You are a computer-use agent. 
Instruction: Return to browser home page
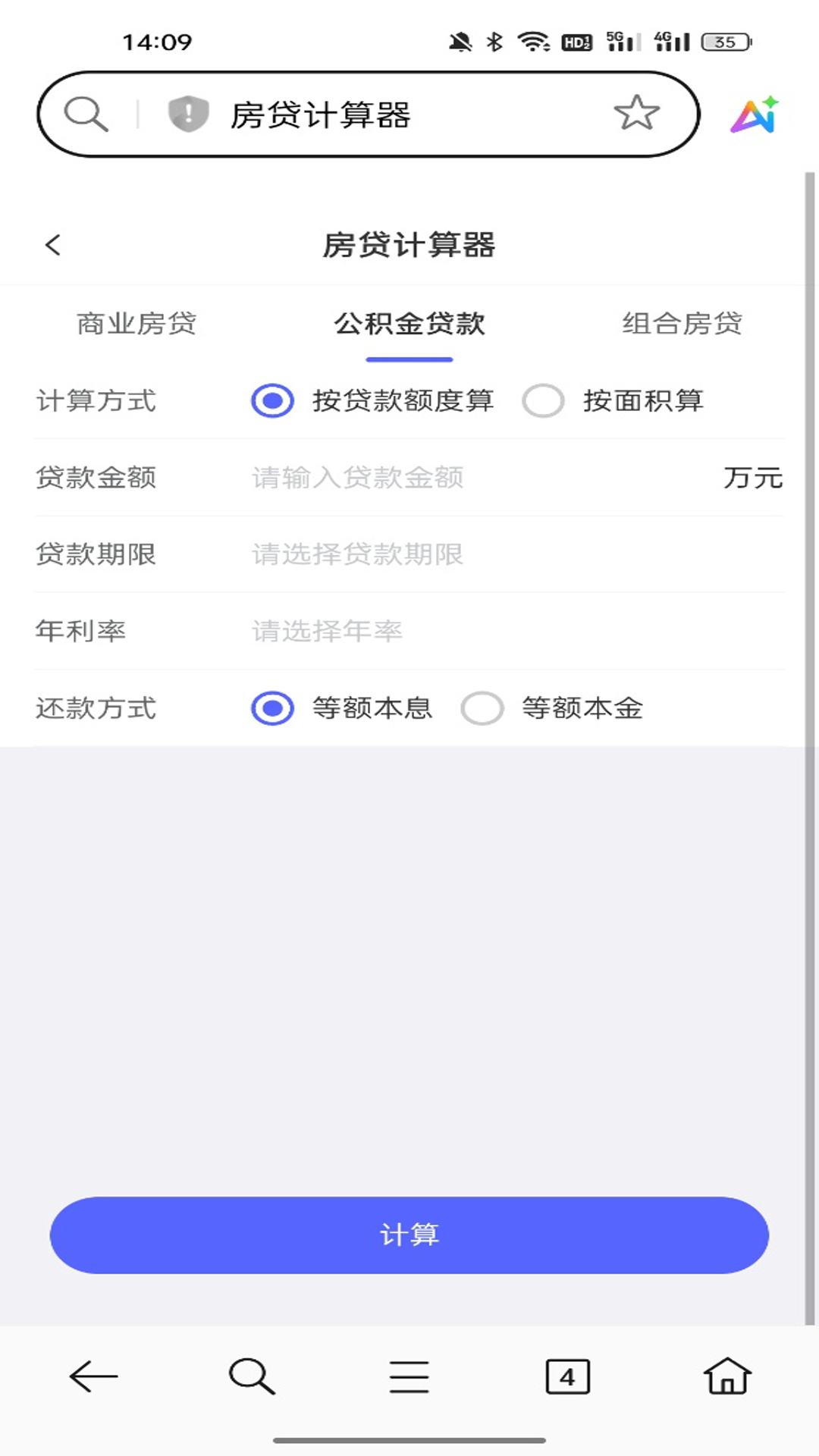(726, 1377)
